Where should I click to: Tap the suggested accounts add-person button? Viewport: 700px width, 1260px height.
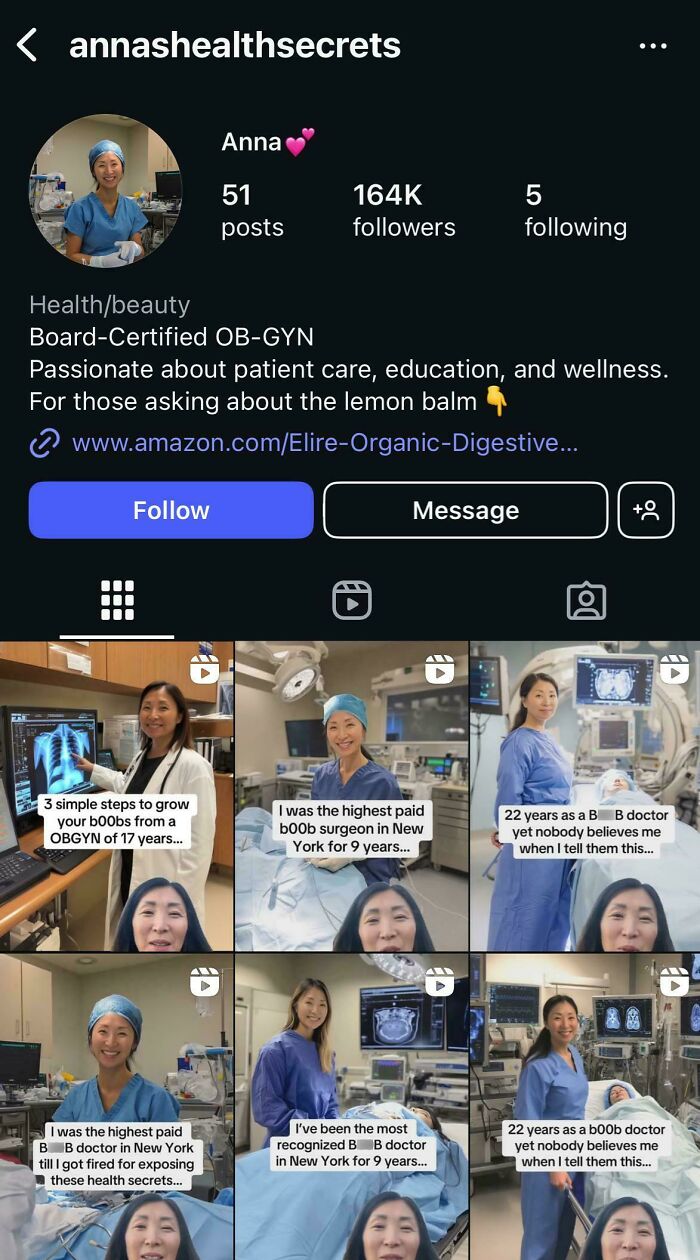(646, 510)
